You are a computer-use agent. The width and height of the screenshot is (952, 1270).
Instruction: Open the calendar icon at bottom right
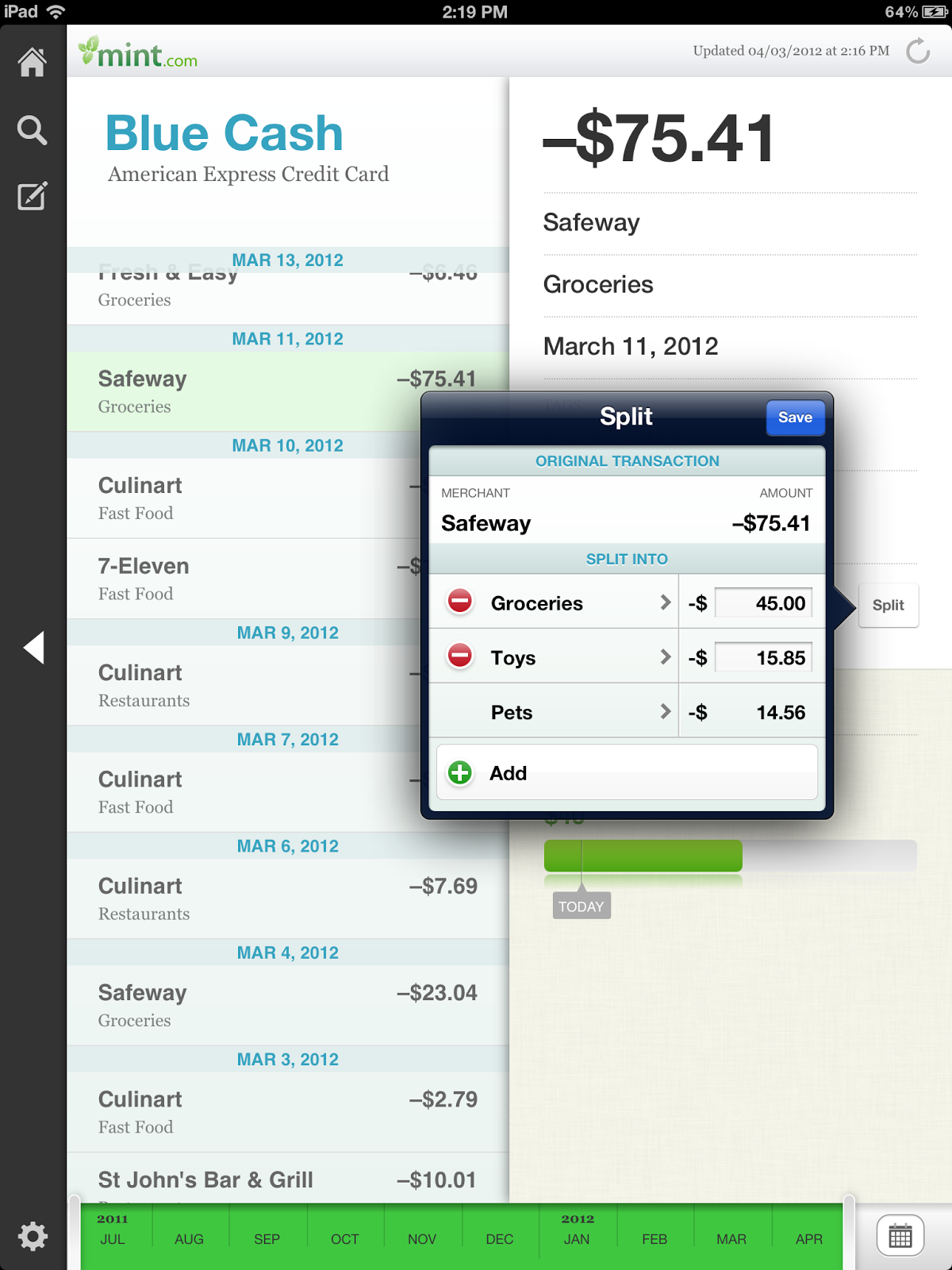[x=900, y=1236]
